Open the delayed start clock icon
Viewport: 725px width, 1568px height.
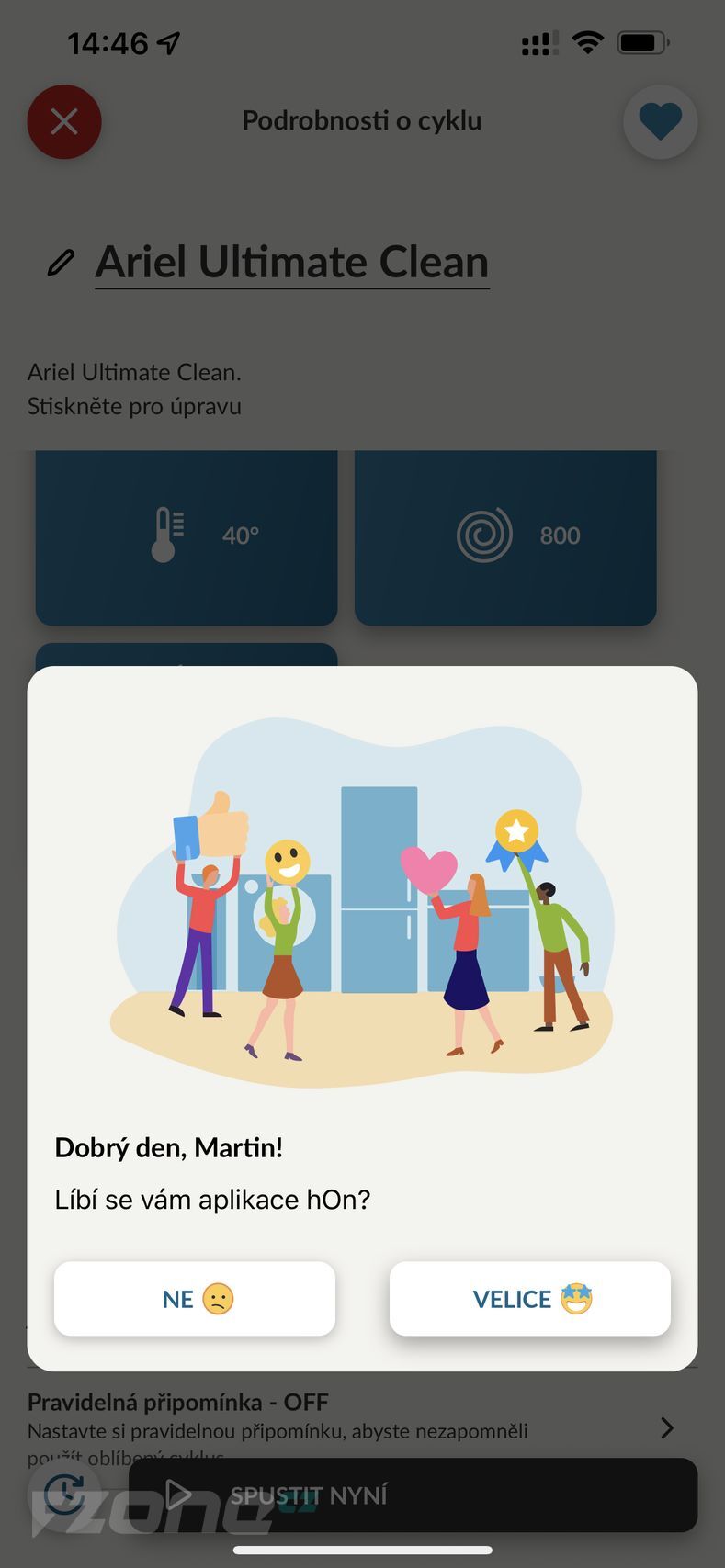(64, 1494)
